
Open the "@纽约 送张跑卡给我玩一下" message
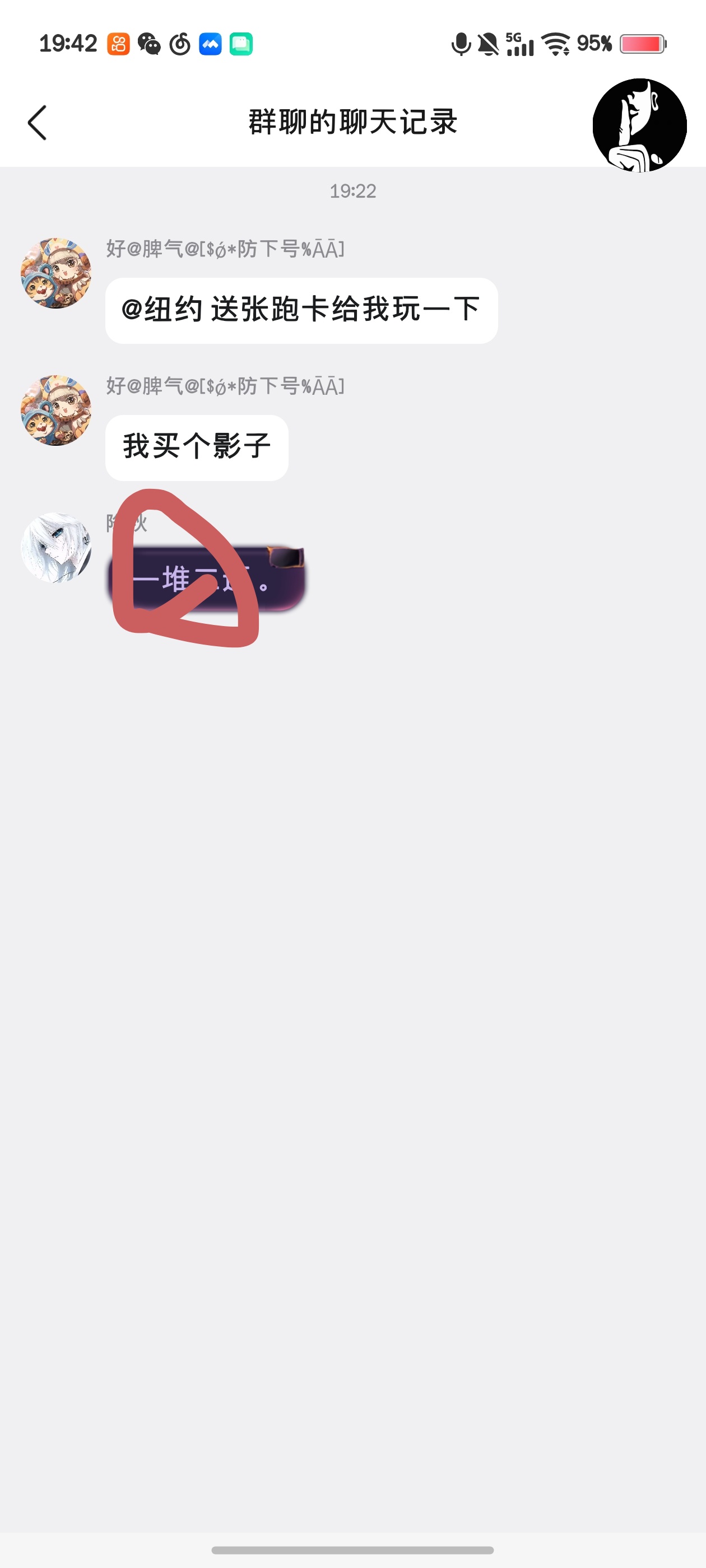[301, 310]
